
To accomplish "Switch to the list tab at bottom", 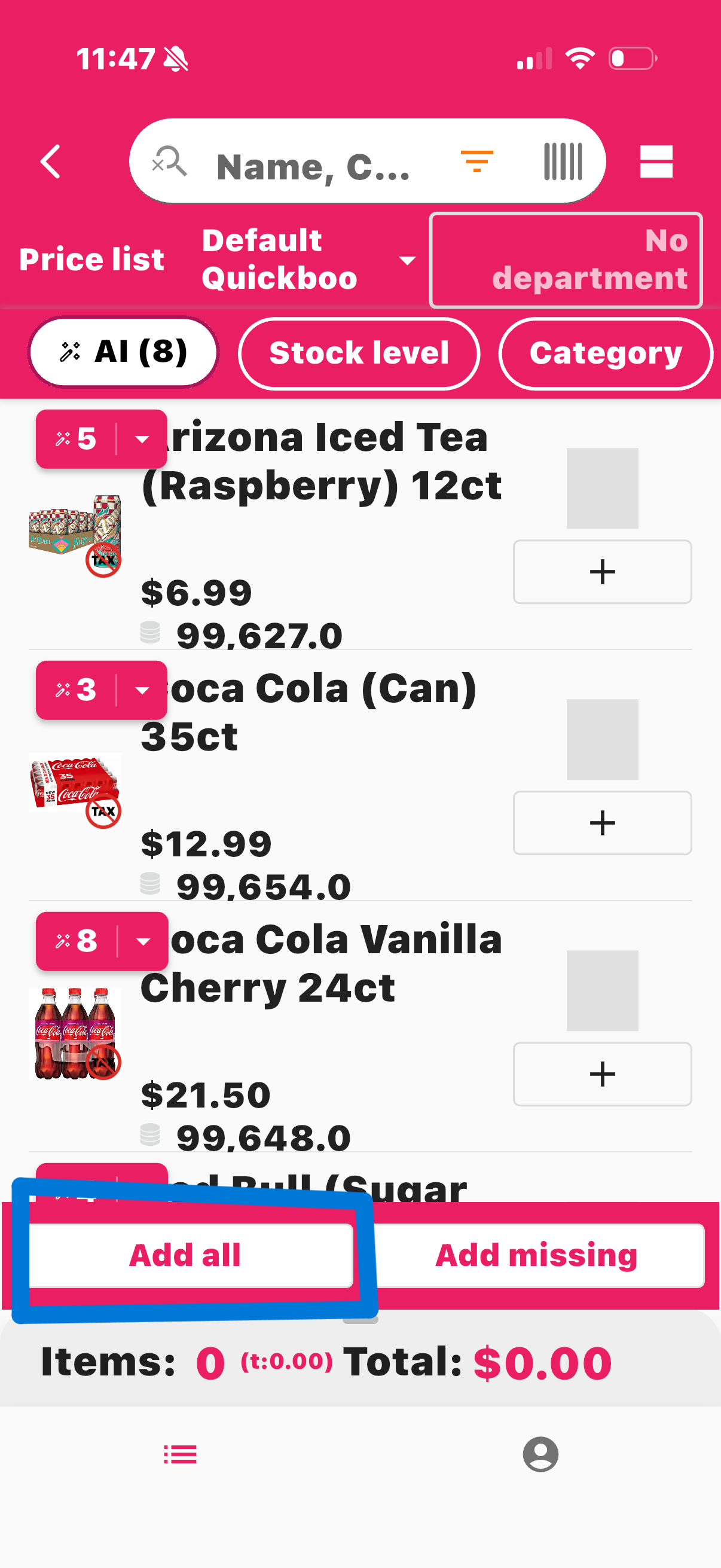I will click(x=180, y=1454).
